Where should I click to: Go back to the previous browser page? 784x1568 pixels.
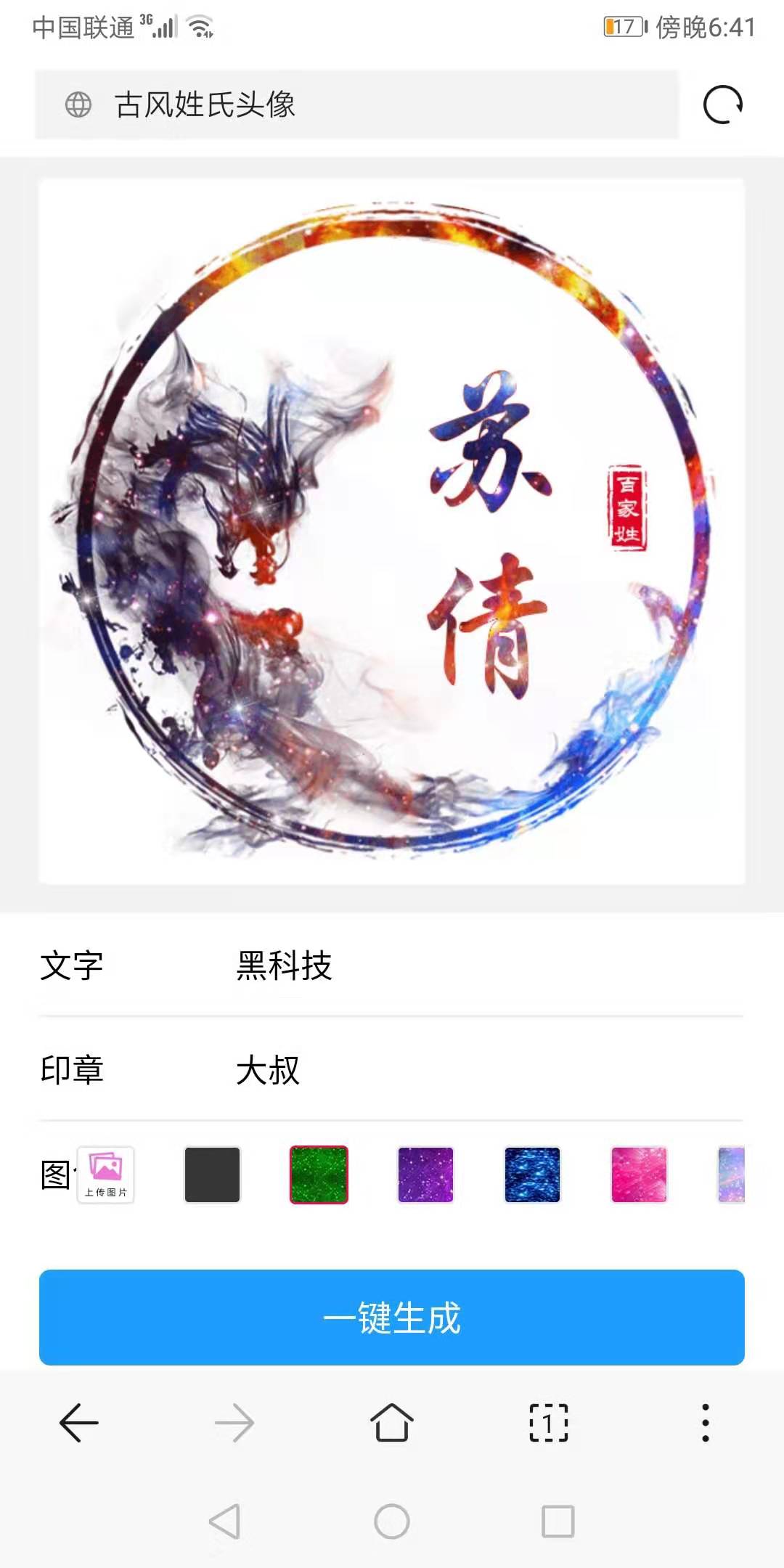tap(78, 1423)
